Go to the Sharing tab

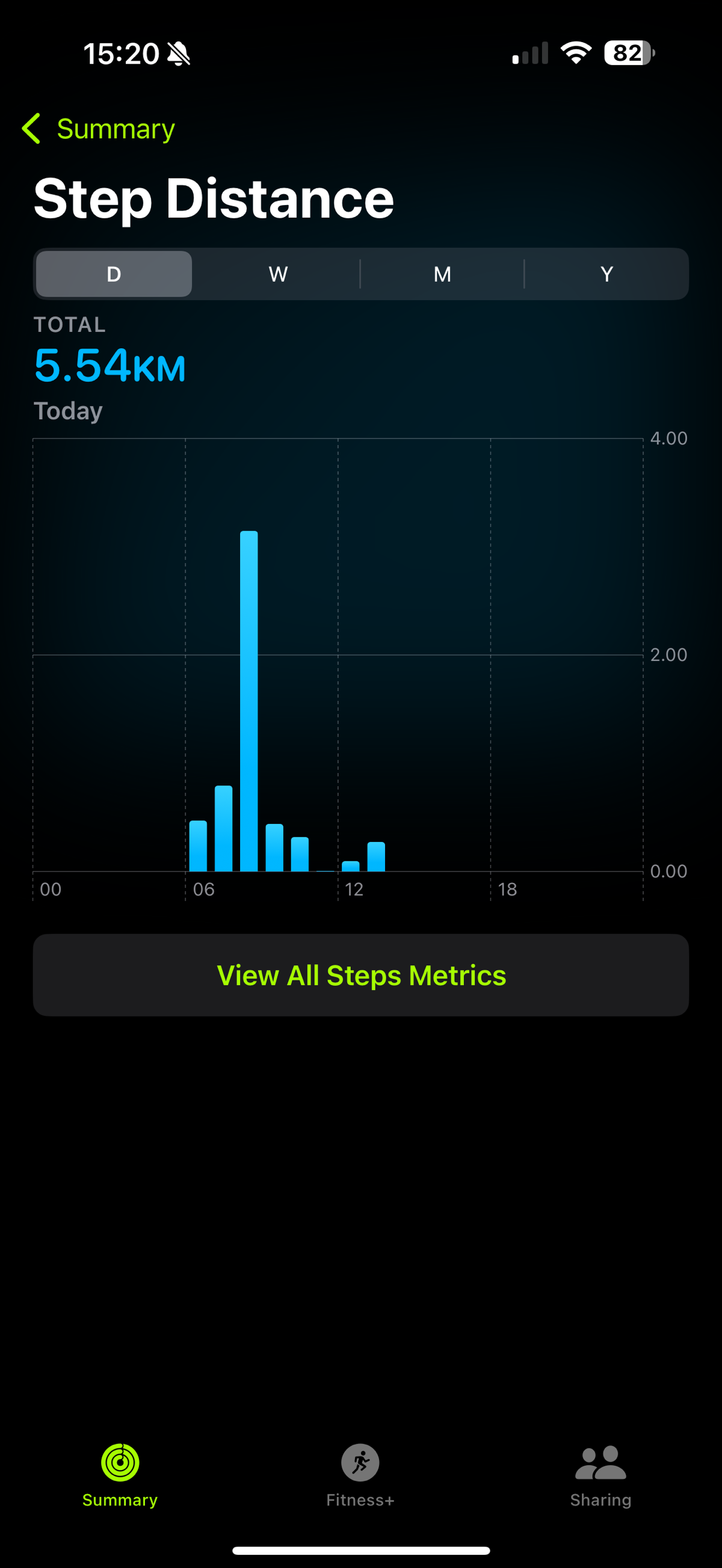click(x=600, y=1474)
